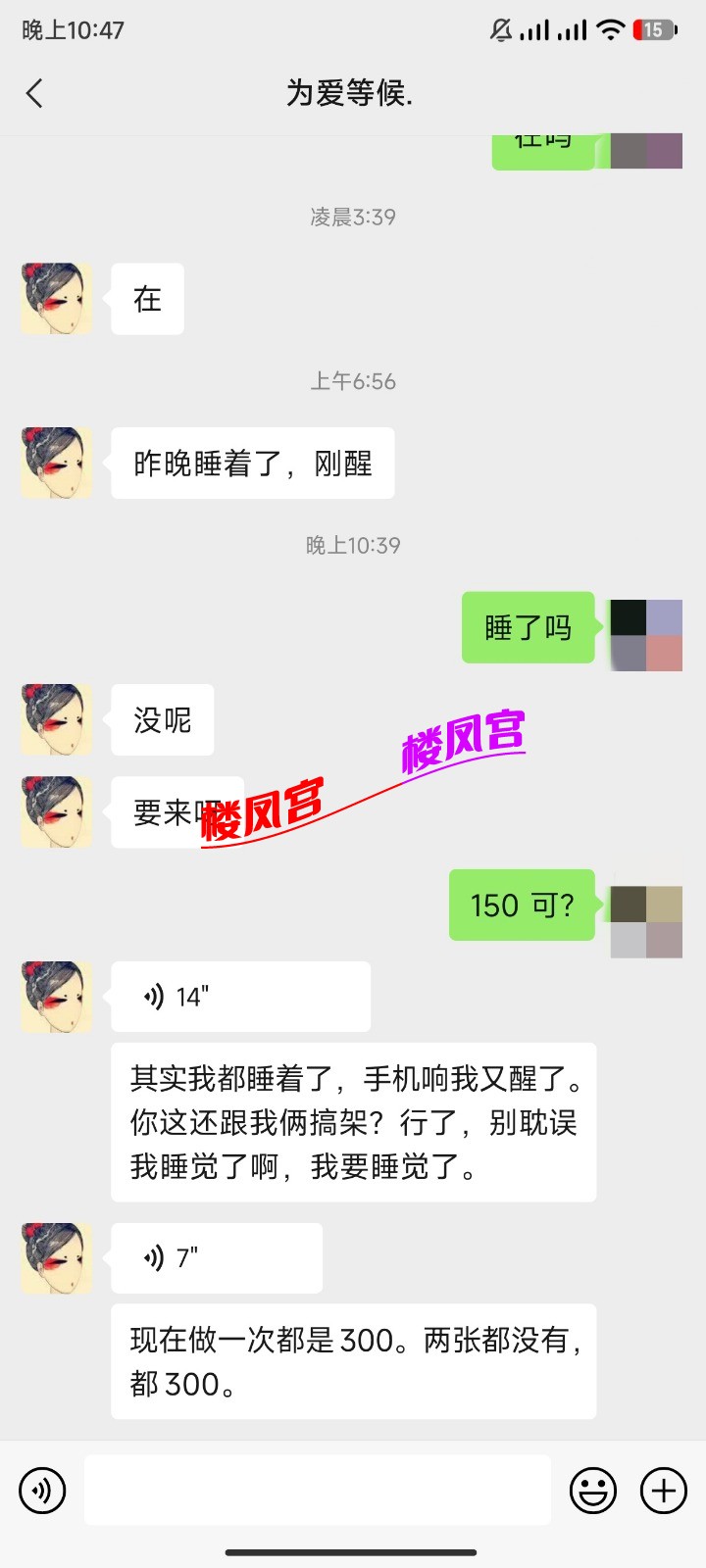Play the 14-second voice message
706x1568 pixels.
pyautogui.click(x=240, y=997)
